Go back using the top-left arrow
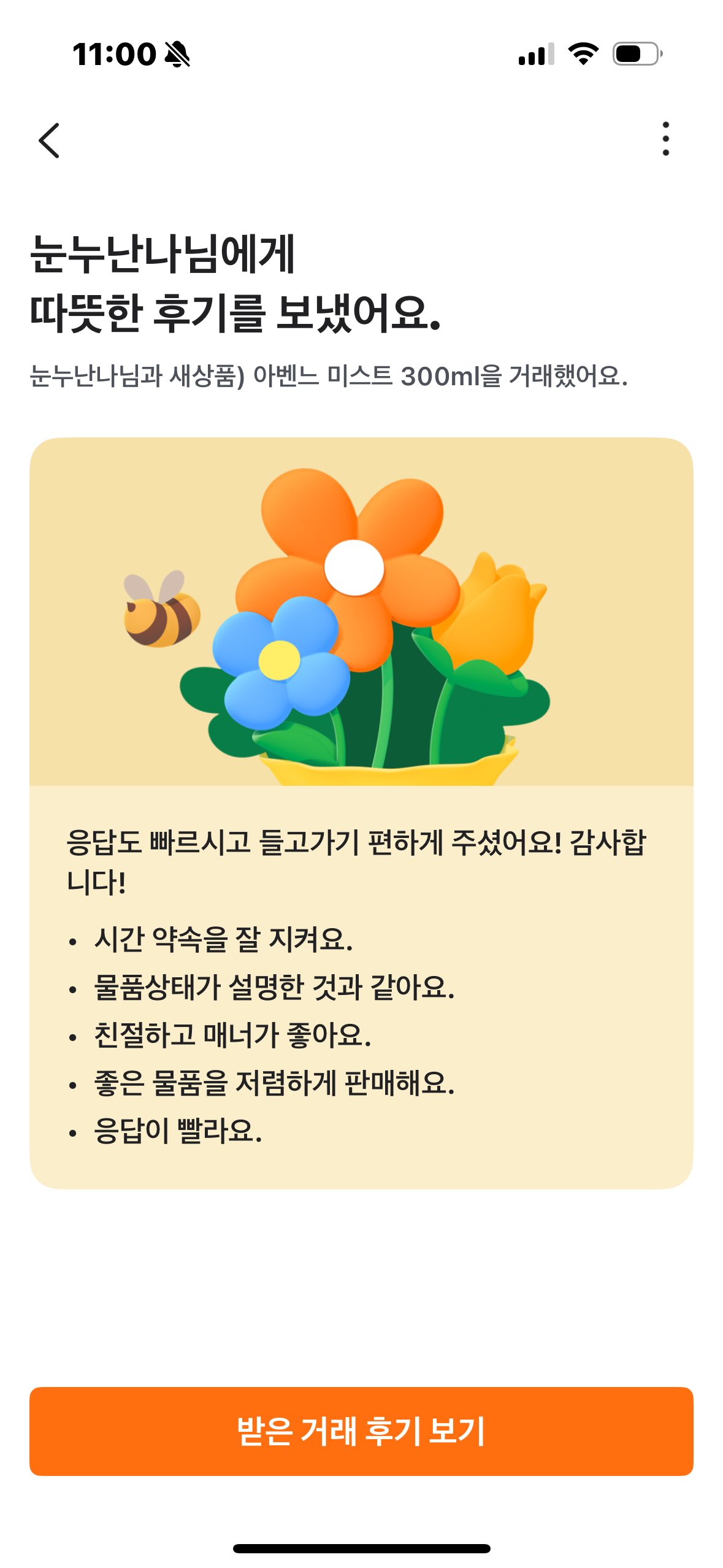723x1568 pixels. tap(49, 140)
